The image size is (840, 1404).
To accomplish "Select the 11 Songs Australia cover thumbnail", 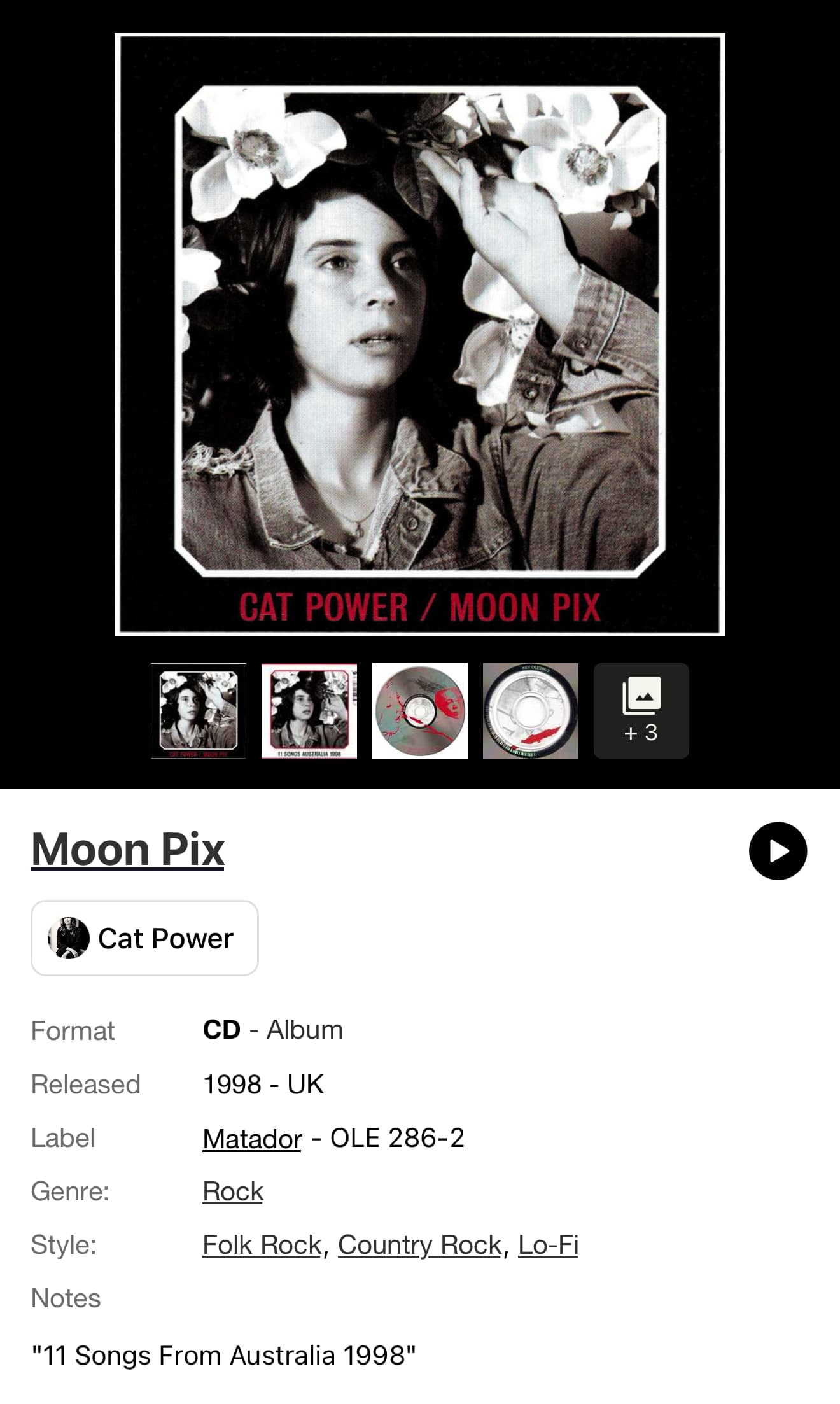I will click(x=309, y=710).
